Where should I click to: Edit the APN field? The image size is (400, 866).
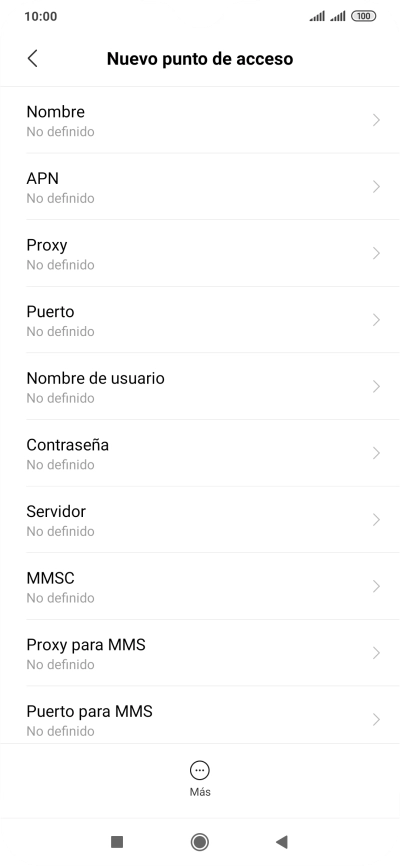coord(200,187)
